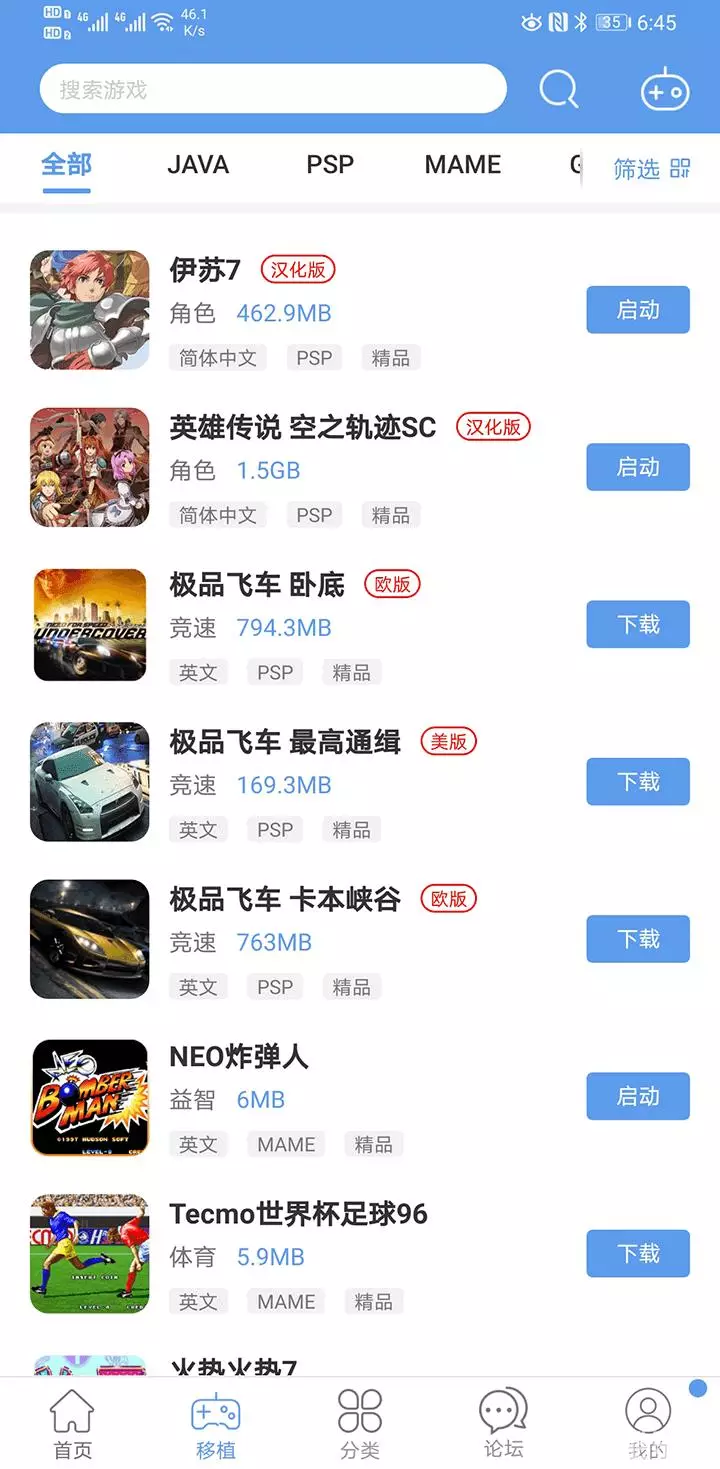Tap the 欧版 badge on 极品飞车 卧底
The height and width of the screenshot is (1469, 720).
point(391,585)
